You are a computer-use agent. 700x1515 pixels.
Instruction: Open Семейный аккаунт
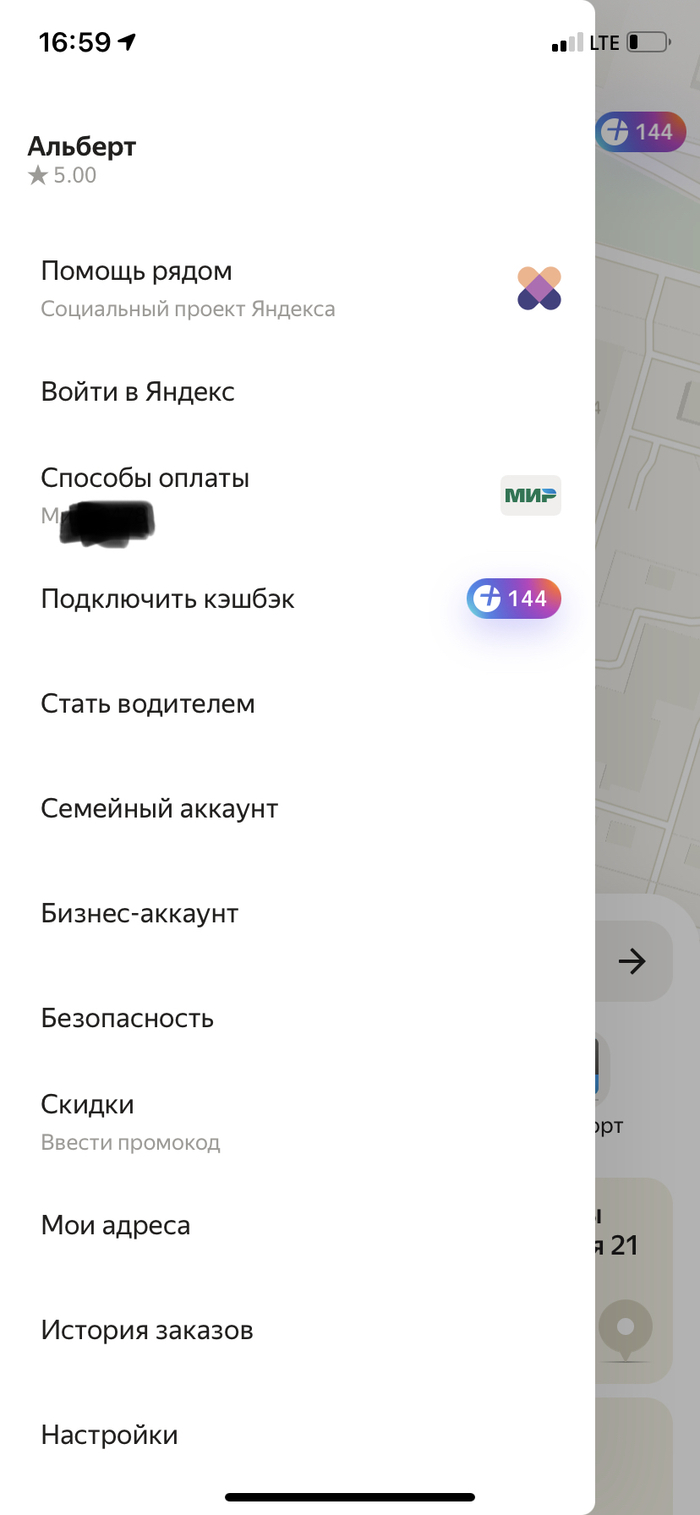point(297,808)
